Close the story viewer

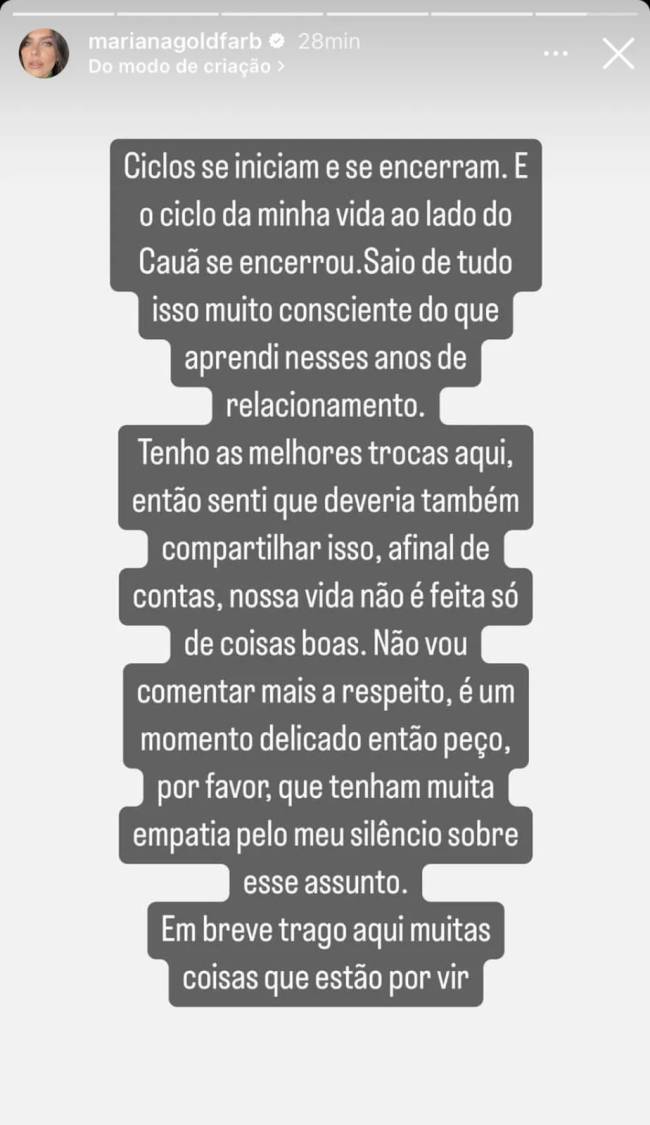click(618, 53)
